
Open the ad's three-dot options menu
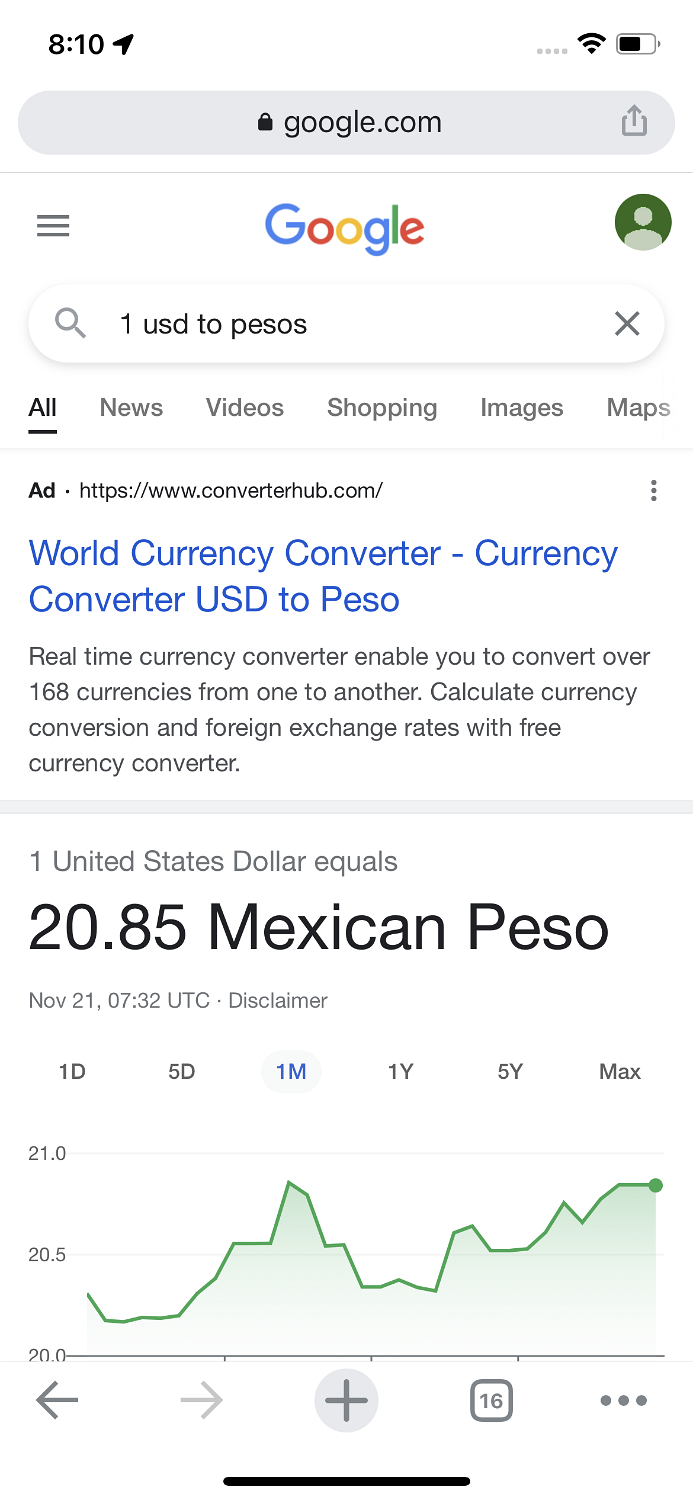pyautogui.click(x=653, y=490)
